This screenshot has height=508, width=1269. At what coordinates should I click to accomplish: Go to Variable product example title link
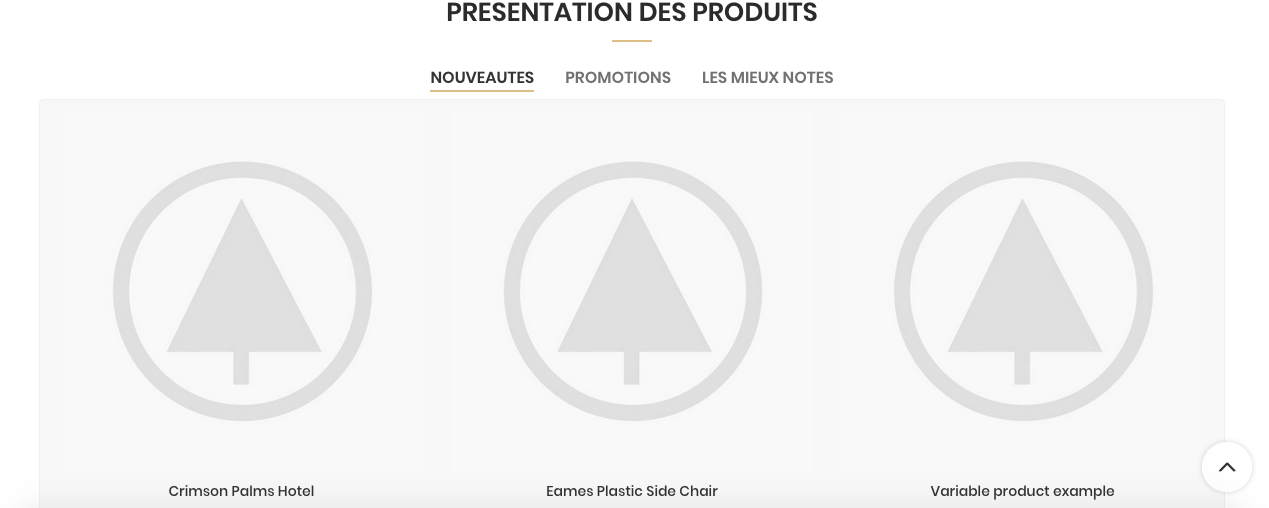[1022, 491]
